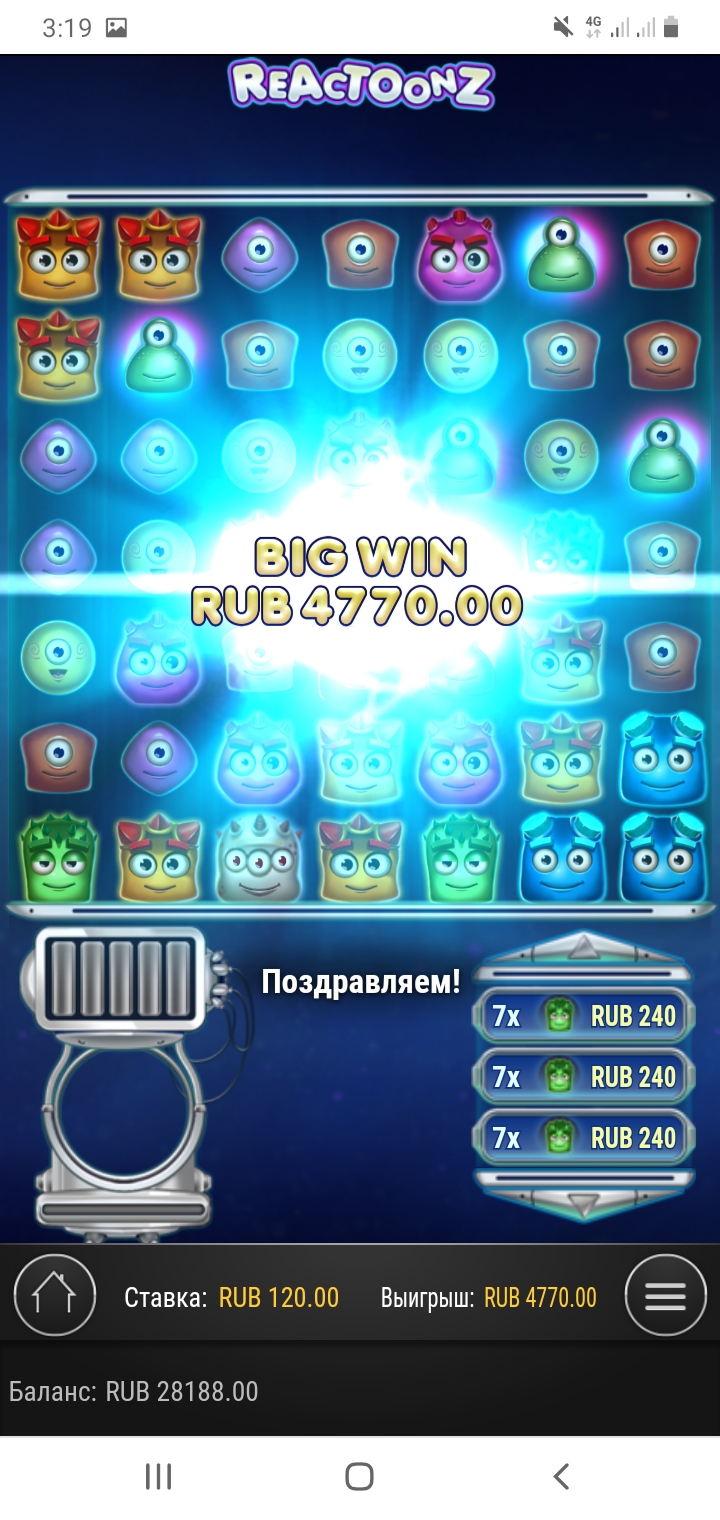
Task: Go to the casino home lobby
Action: [55, 1296]
